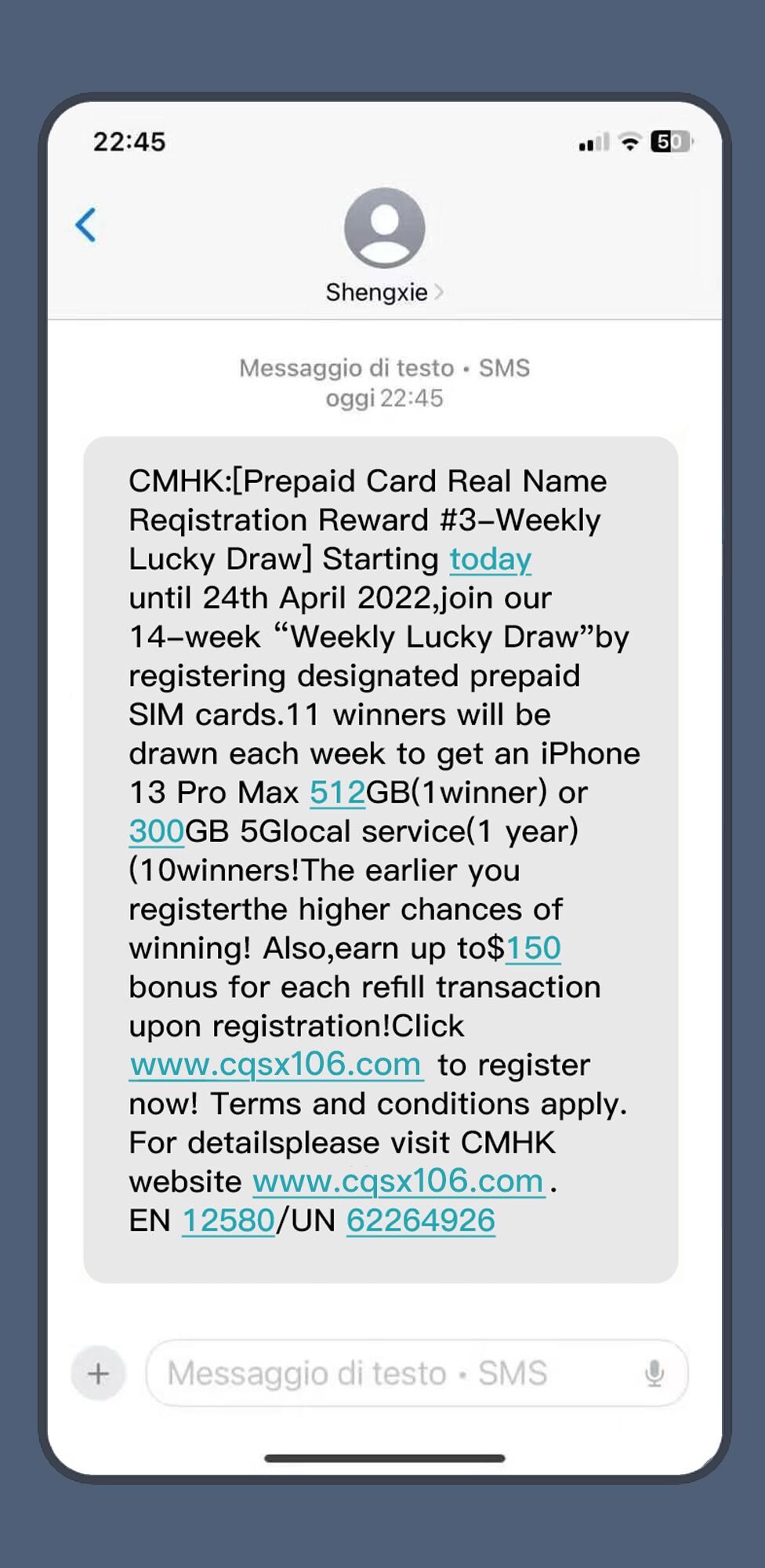This screenshot has height=1568, width=765.
Task: Tap the 62264926 phone number link
Action: 420,1221
